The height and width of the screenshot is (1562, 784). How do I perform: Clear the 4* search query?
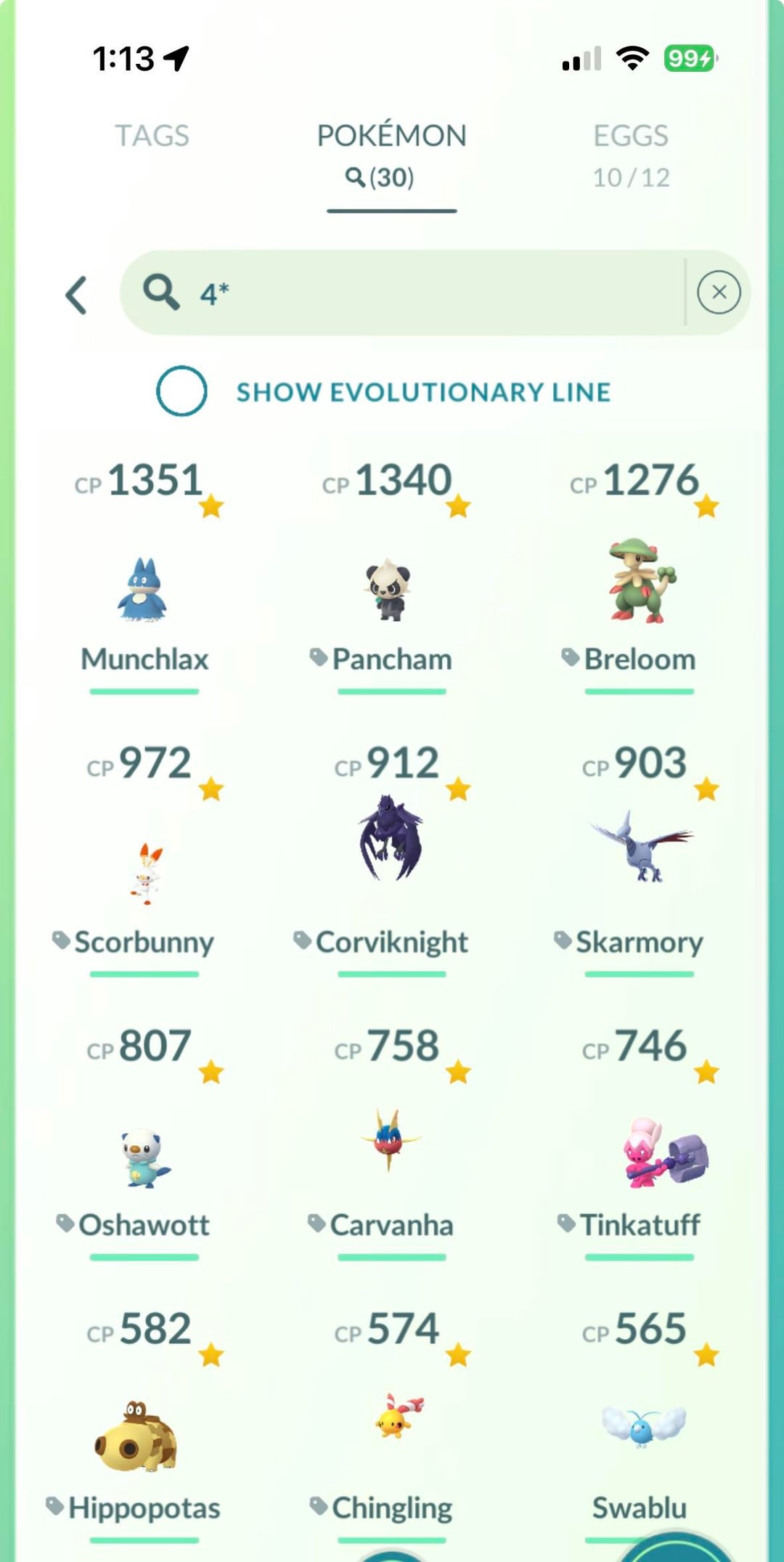click(x=718, y=293)
